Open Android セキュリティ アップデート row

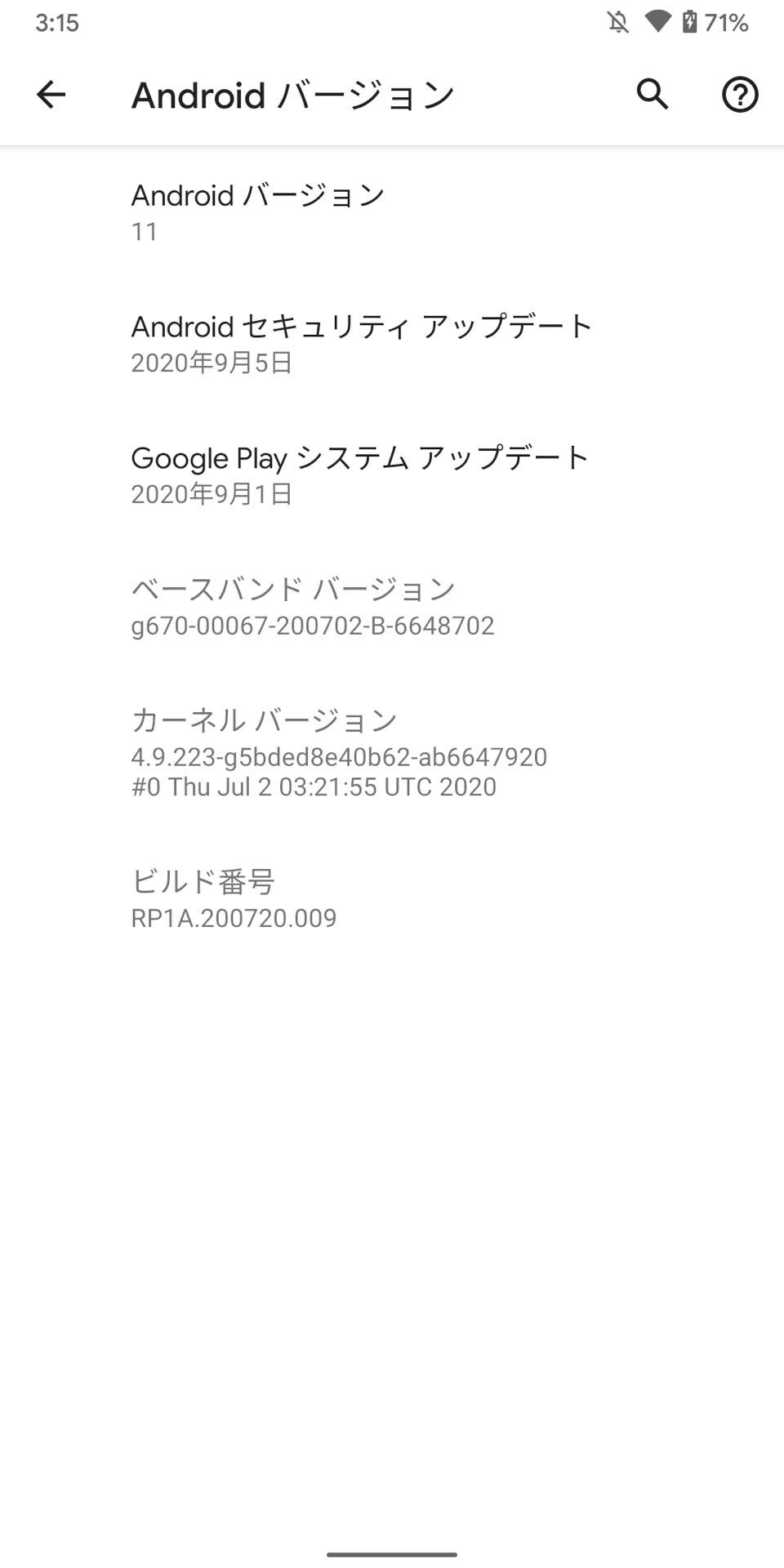click(x=392, y=344)
